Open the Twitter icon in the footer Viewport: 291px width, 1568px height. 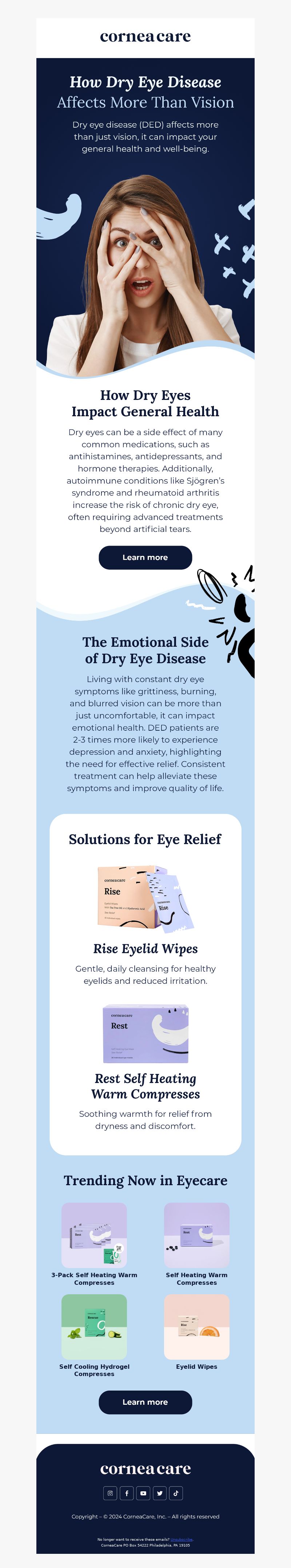(159, 1493)
